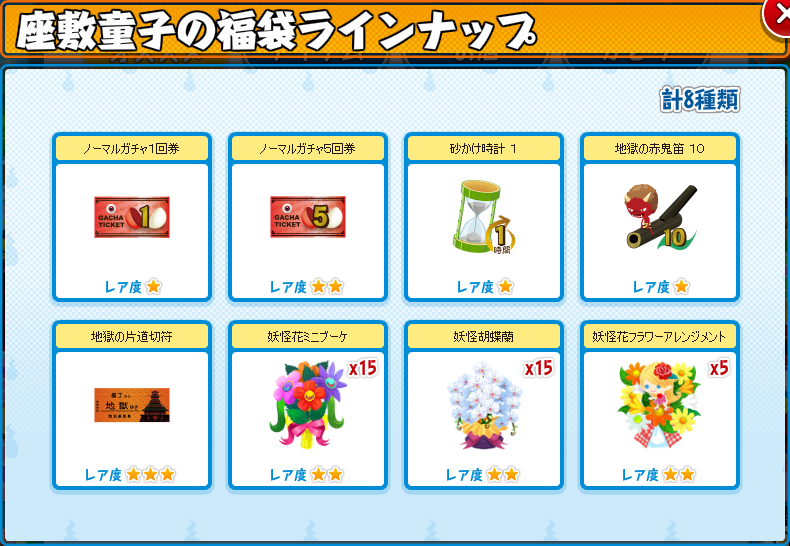The width and height of the screenshot is (790, 546).
Task: Open the ノーマルガチャ1回券 item card
Action: click(131, 217)
